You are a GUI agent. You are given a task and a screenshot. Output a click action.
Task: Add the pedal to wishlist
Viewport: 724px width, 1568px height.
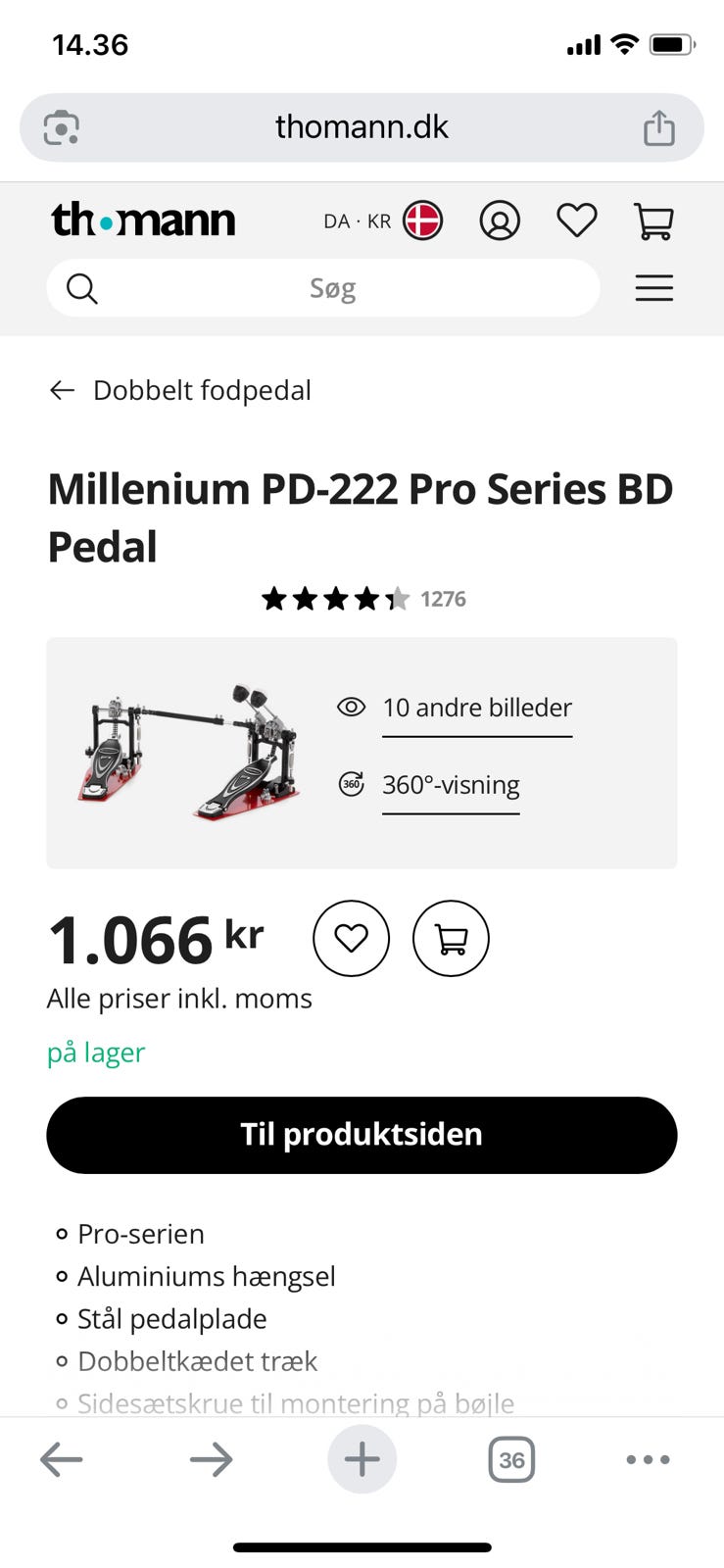tap(351, 939)
